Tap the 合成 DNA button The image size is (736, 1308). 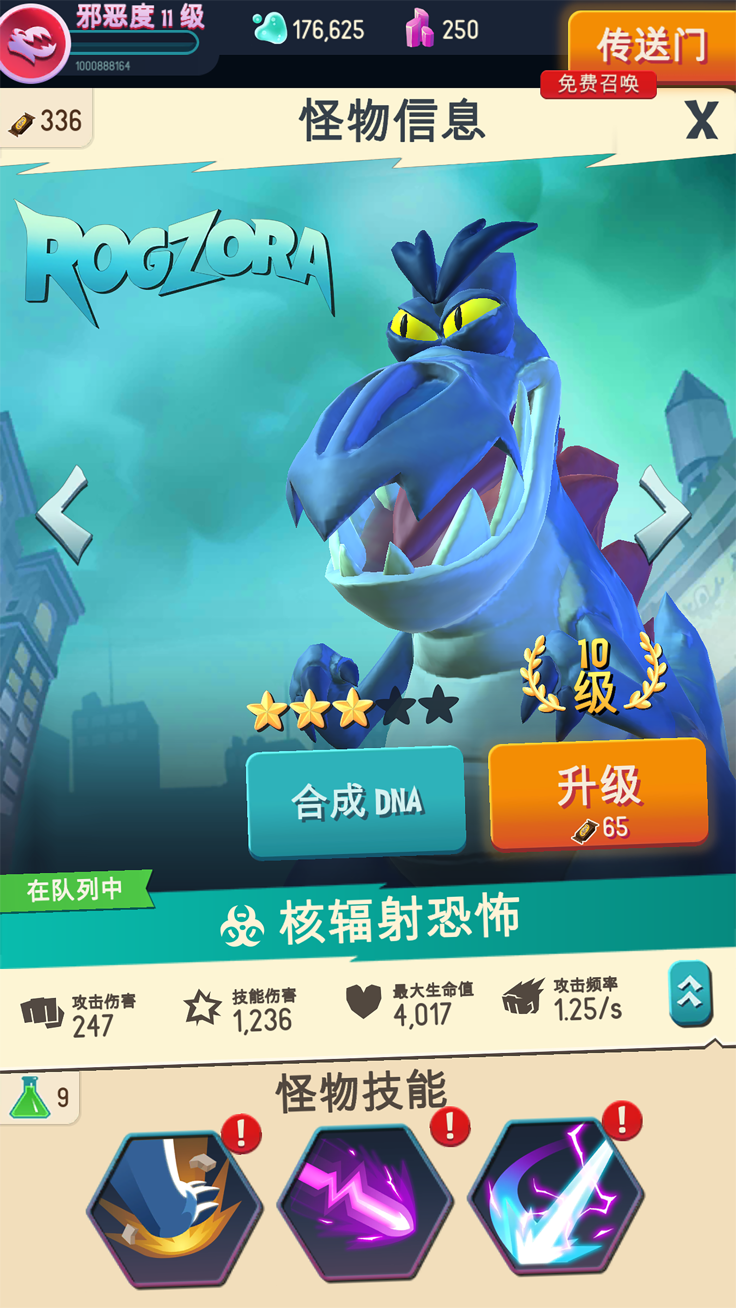pos(356,802)
